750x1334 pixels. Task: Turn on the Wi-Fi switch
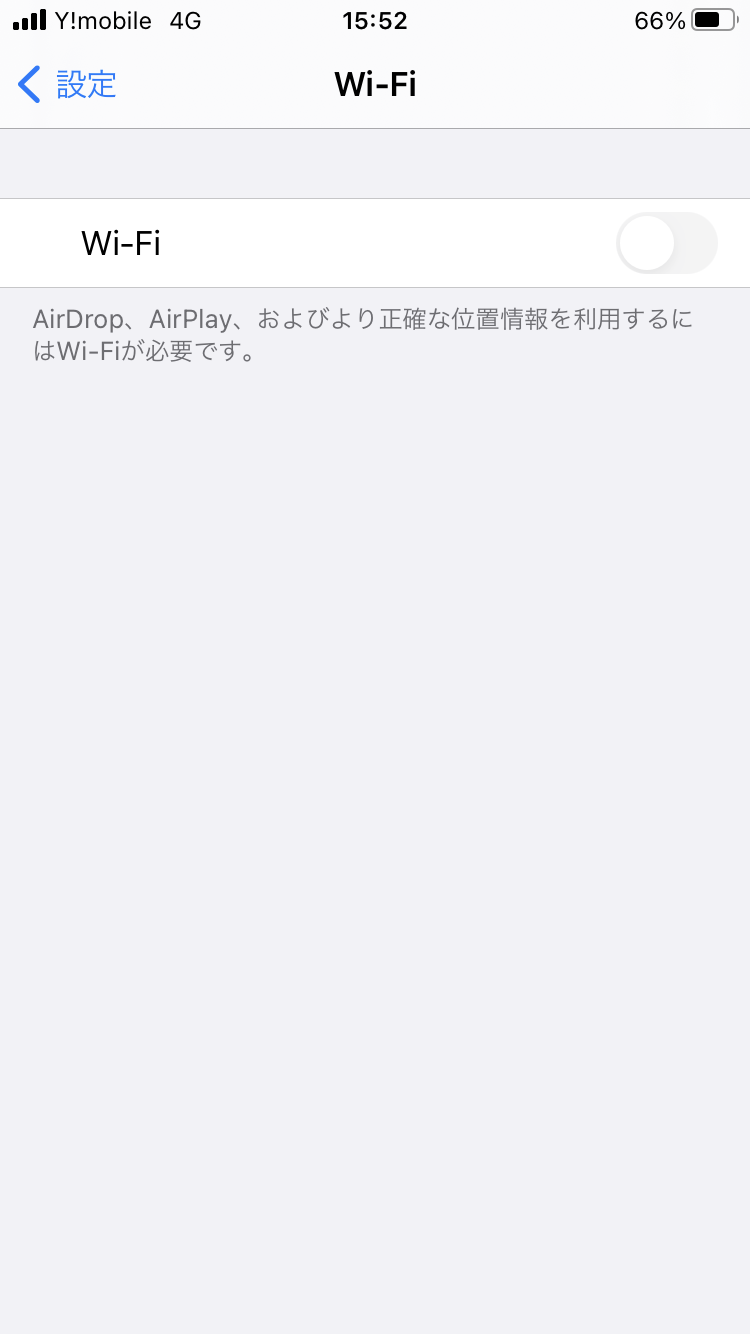click(666, 243)
